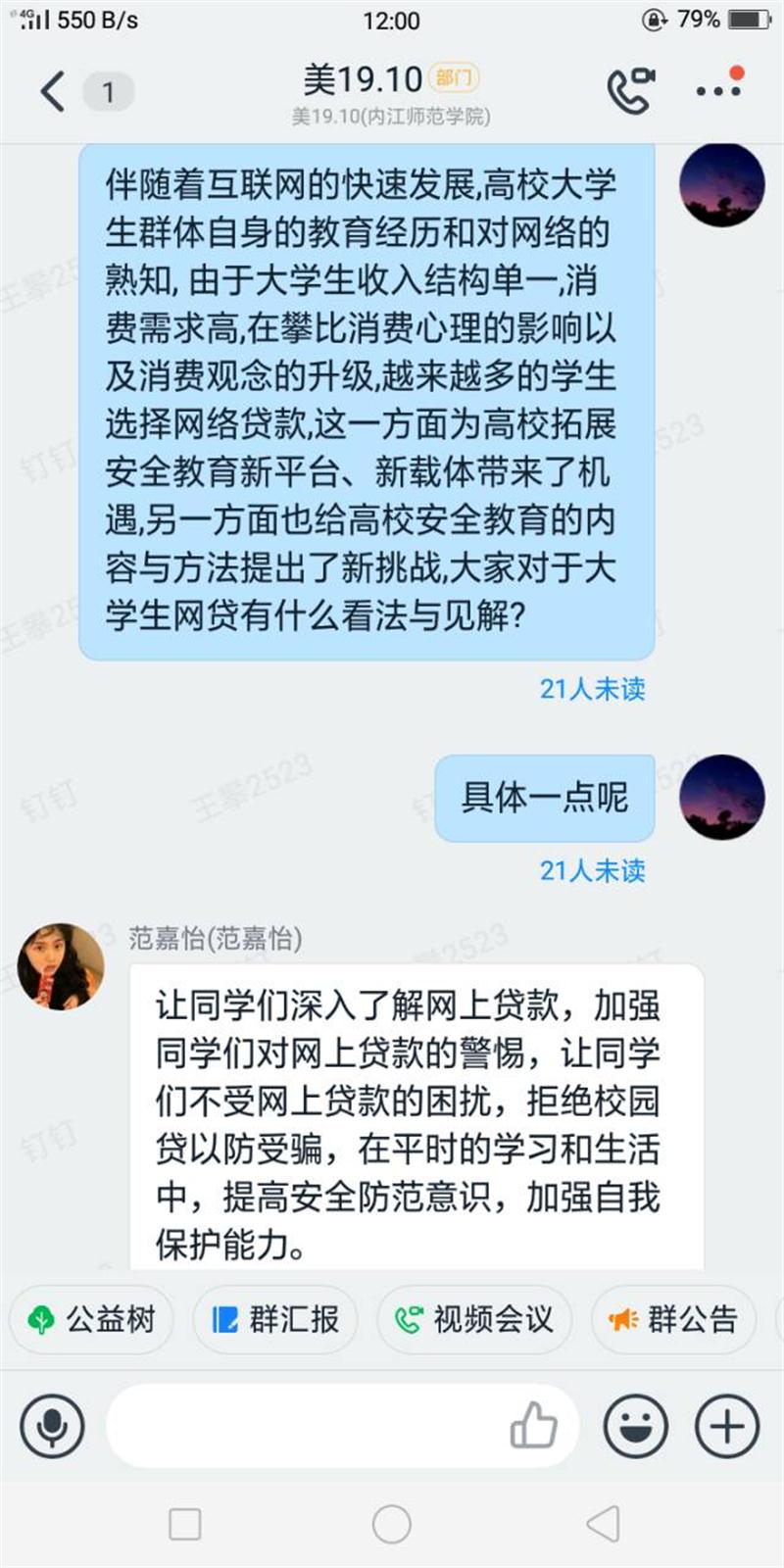
Task: Go back to the chat list
Action: coord(53,92)
